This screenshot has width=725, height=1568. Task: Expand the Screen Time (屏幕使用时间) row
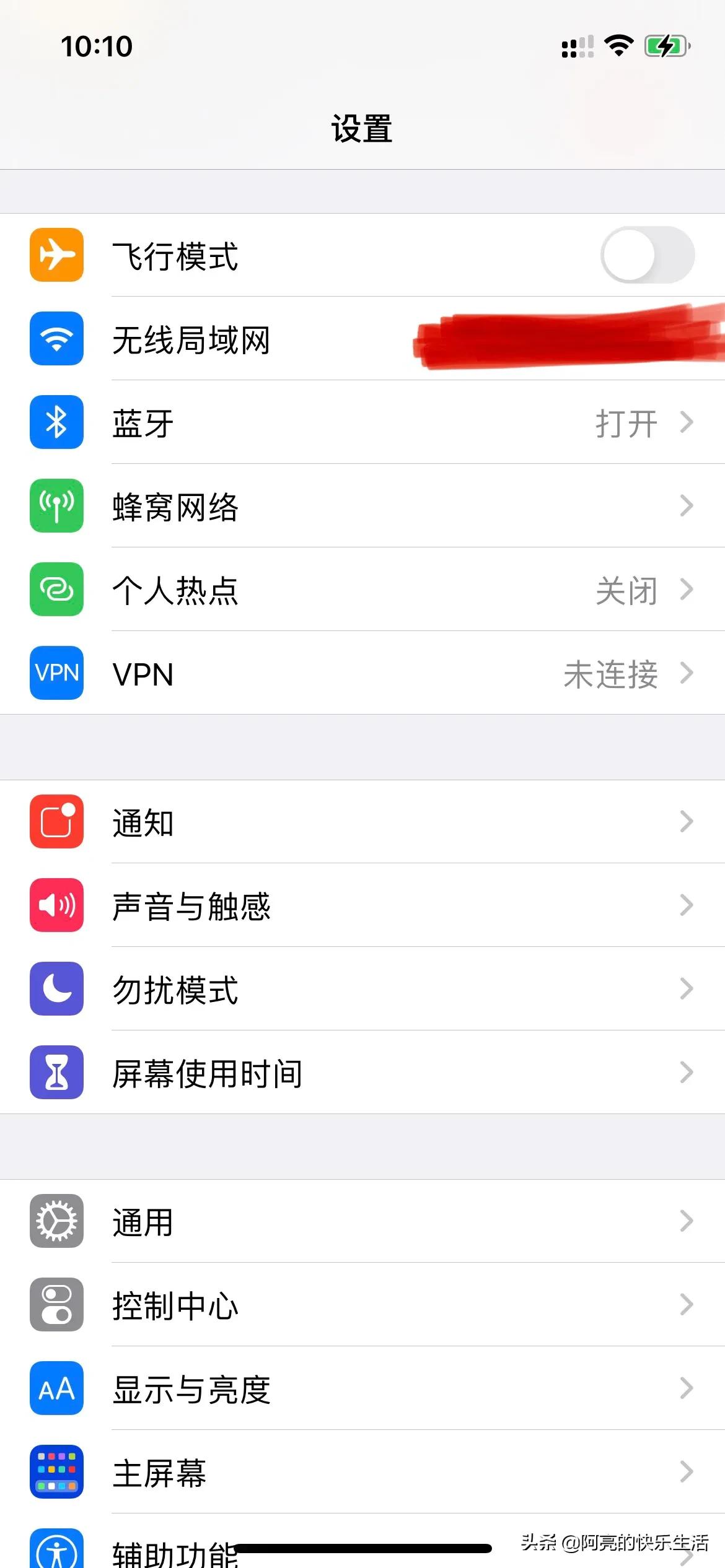362,1073
